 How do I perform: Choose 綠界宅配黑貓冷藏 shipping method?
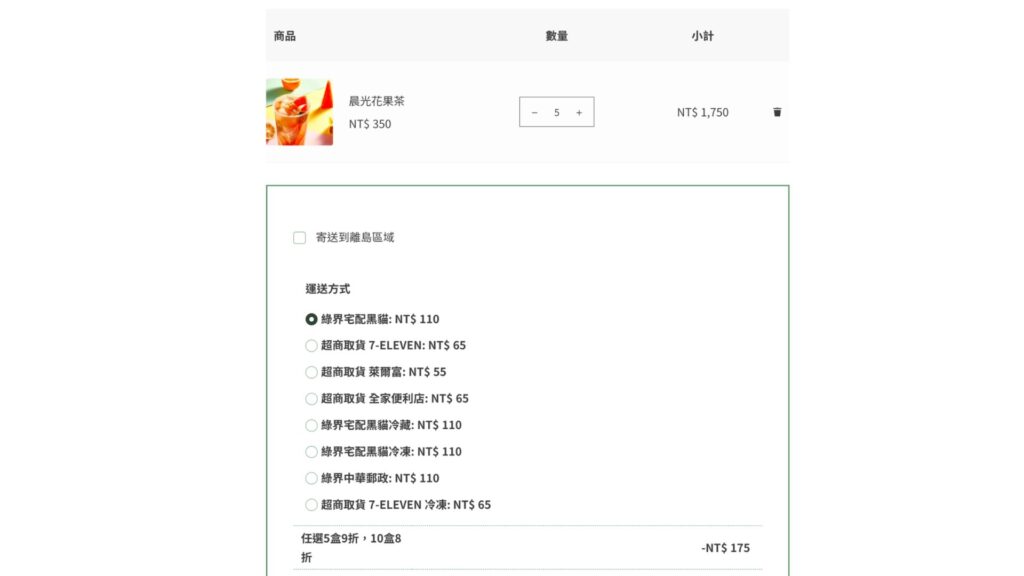pos(311,425)
